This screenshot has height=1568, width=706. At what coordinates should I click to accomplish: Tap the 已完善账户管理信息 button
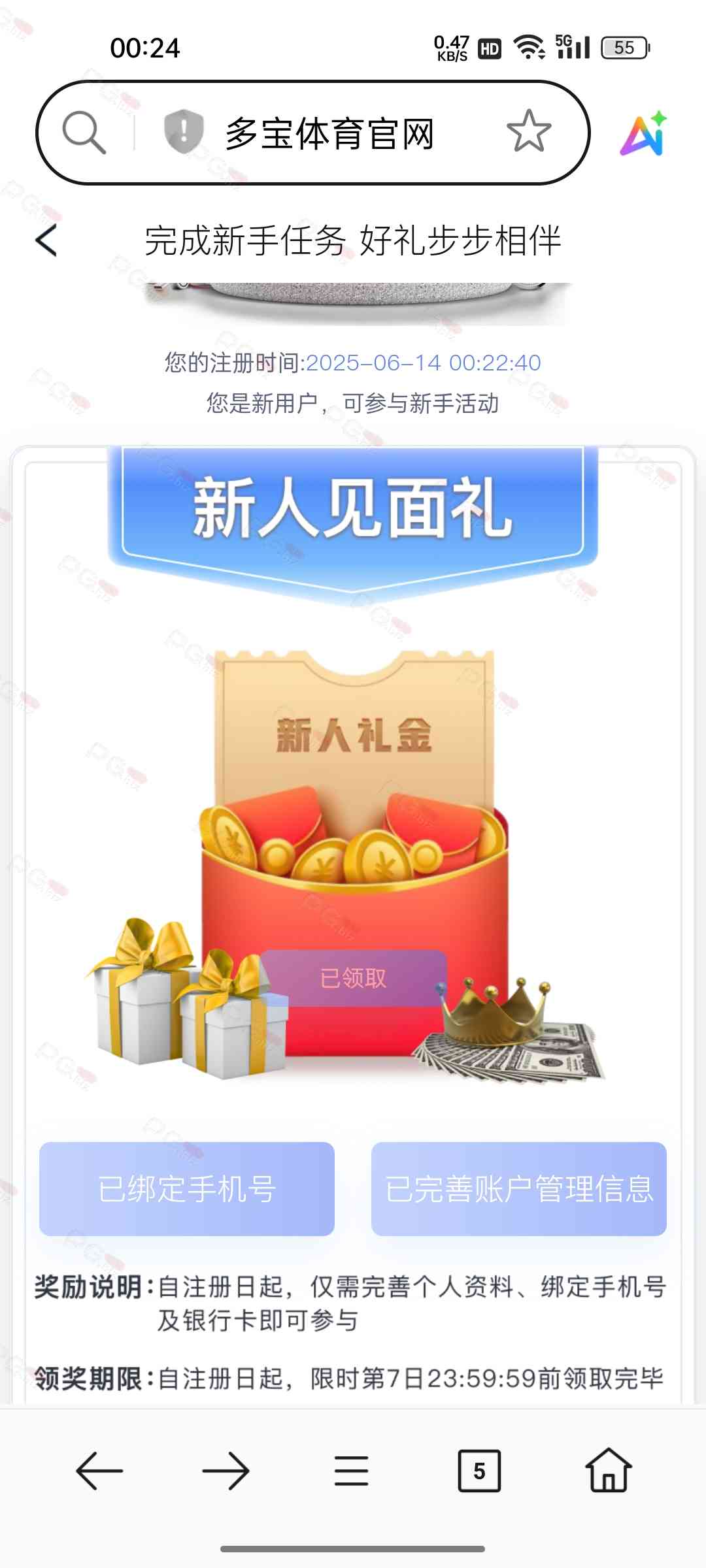coord(519,1188)
